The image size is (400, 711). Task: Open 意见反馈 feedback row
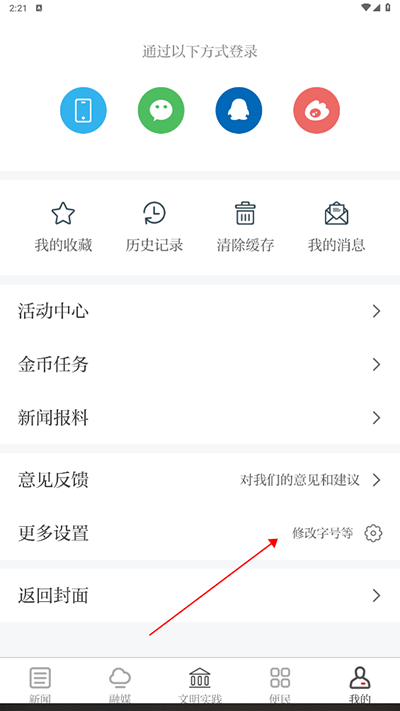(200, 480)
